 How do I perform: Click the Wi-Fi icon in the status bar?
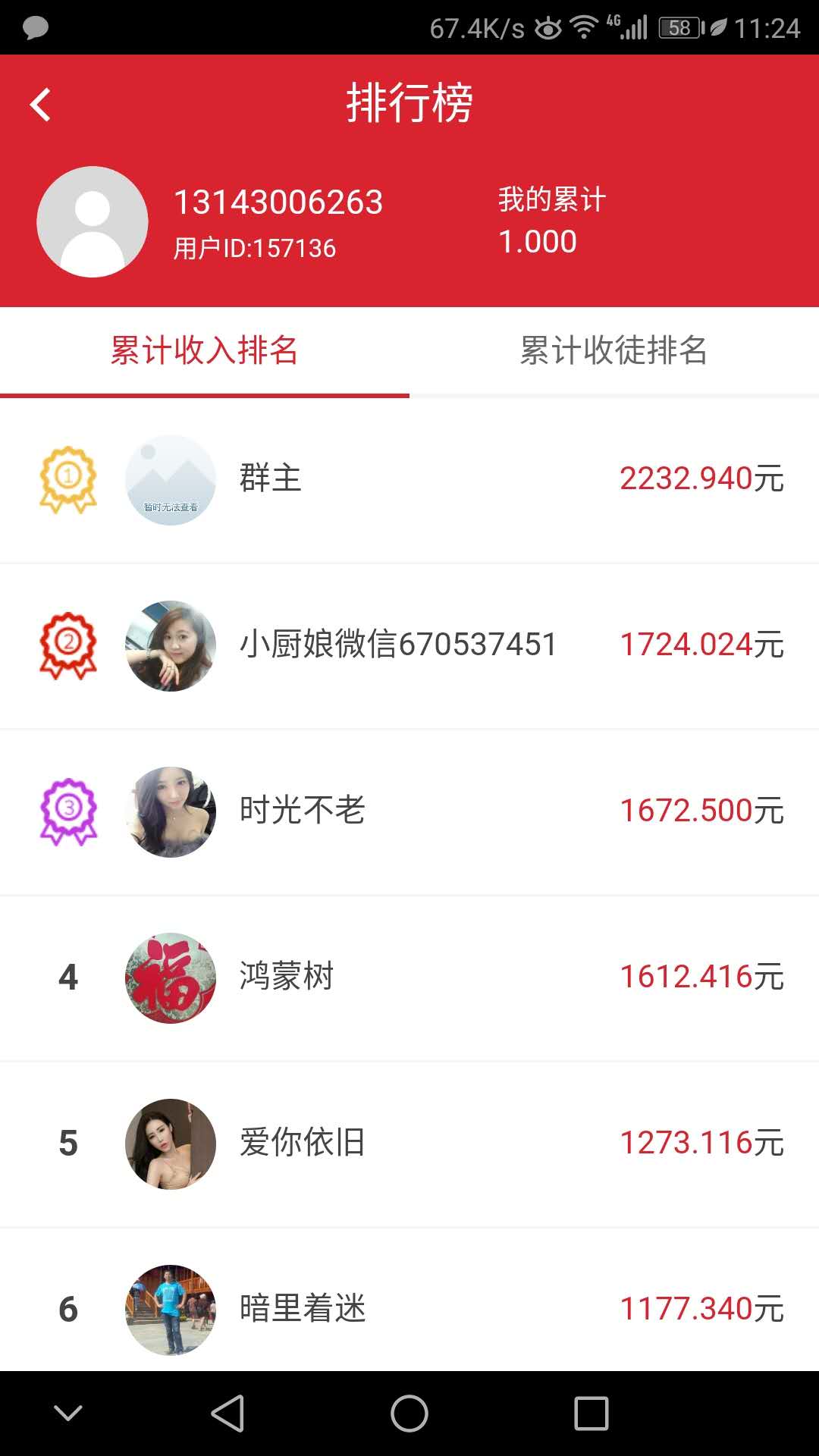click(584, 25)
